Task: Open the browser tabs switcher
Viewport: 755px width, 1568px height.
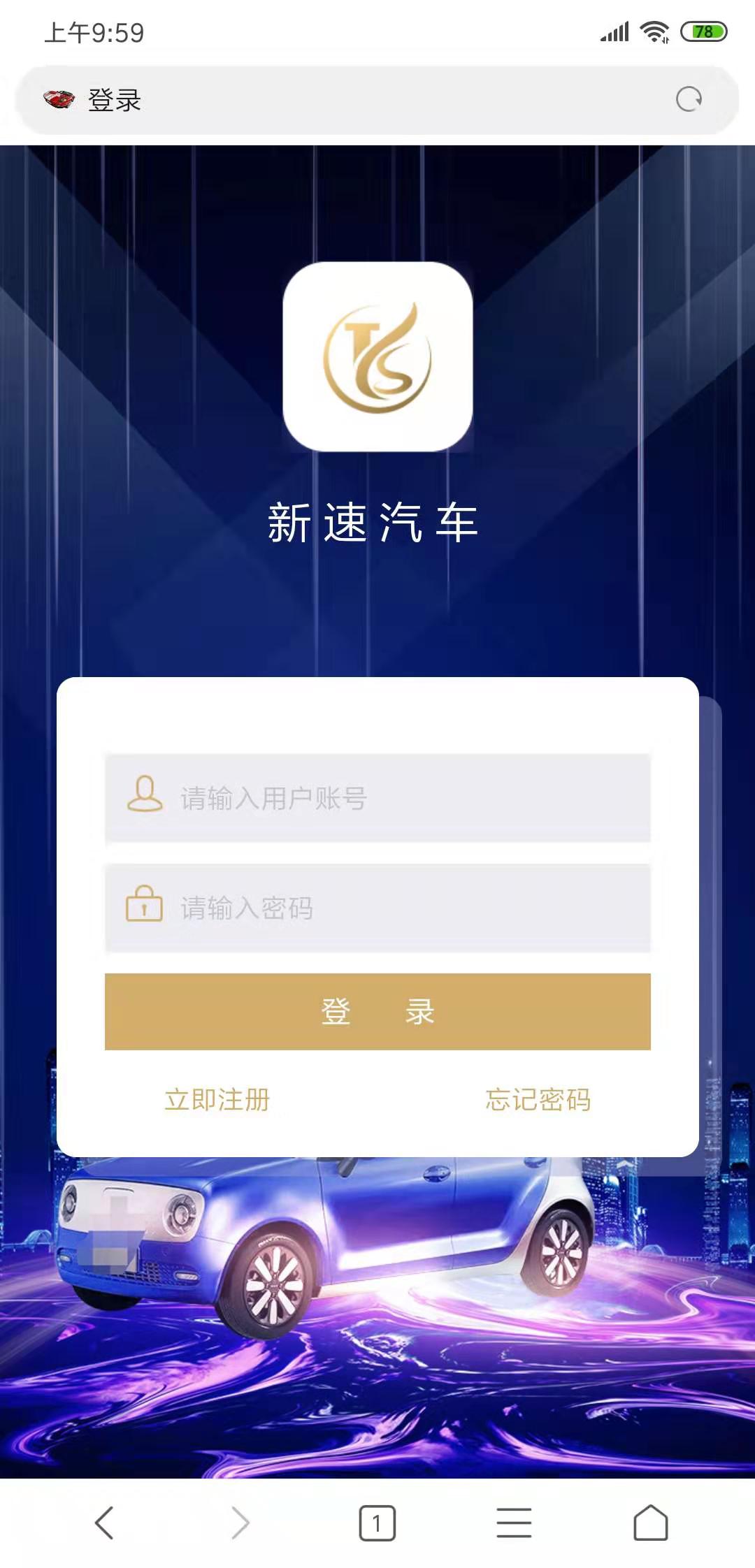Action: (x=377, y=1523)
